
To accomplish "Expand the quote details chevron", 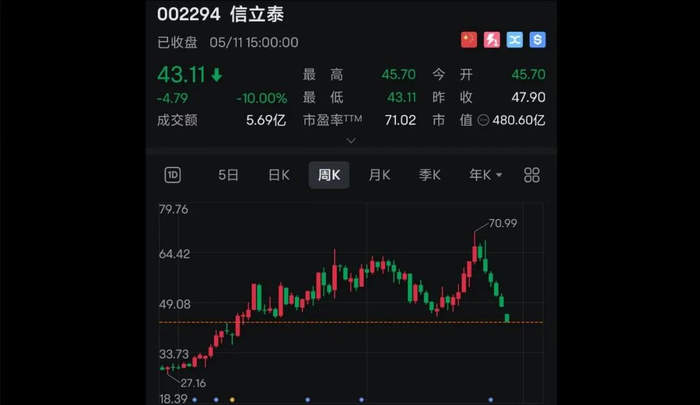I will 351,141.
